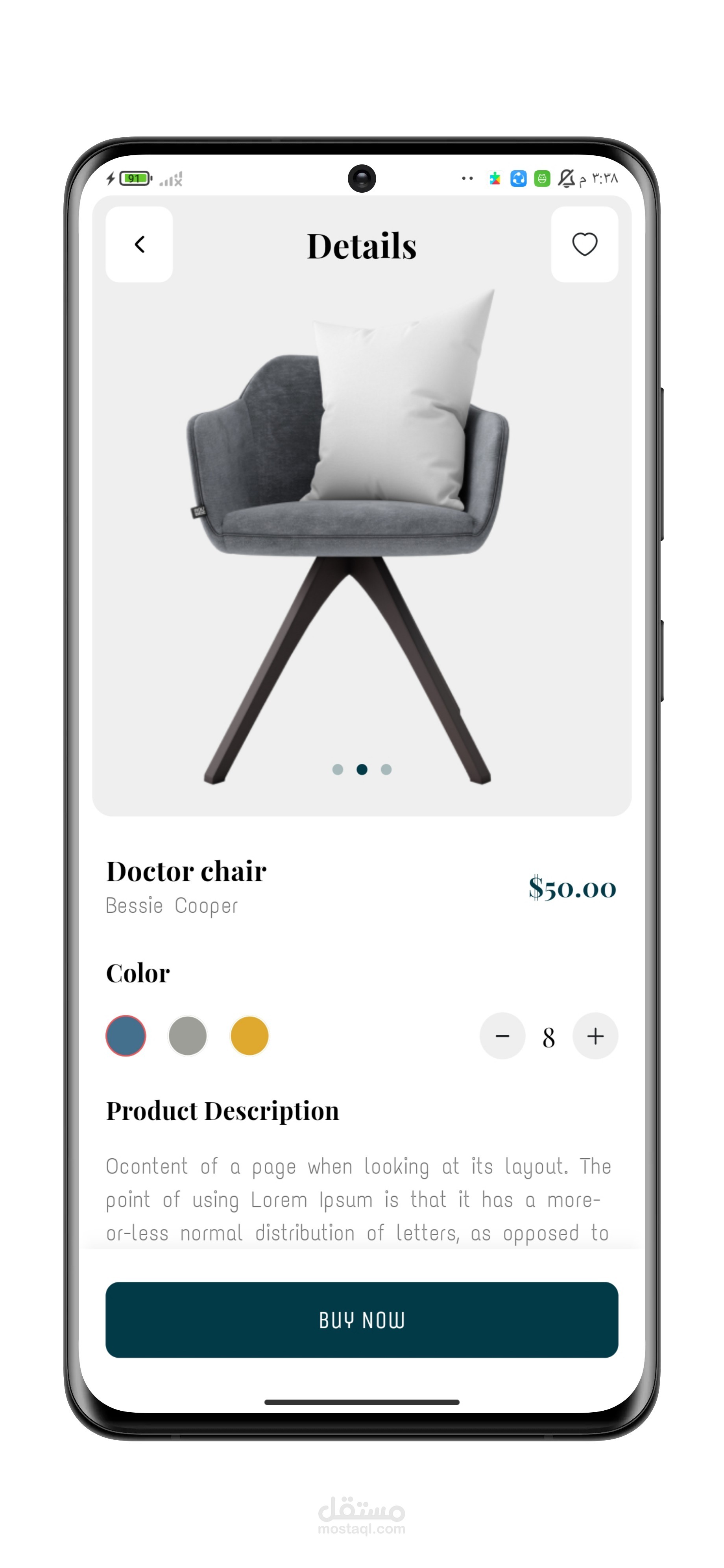Screen dimensions: 724x1568
Task: Tap the BUY NOW button
Action: [362, 1320]
